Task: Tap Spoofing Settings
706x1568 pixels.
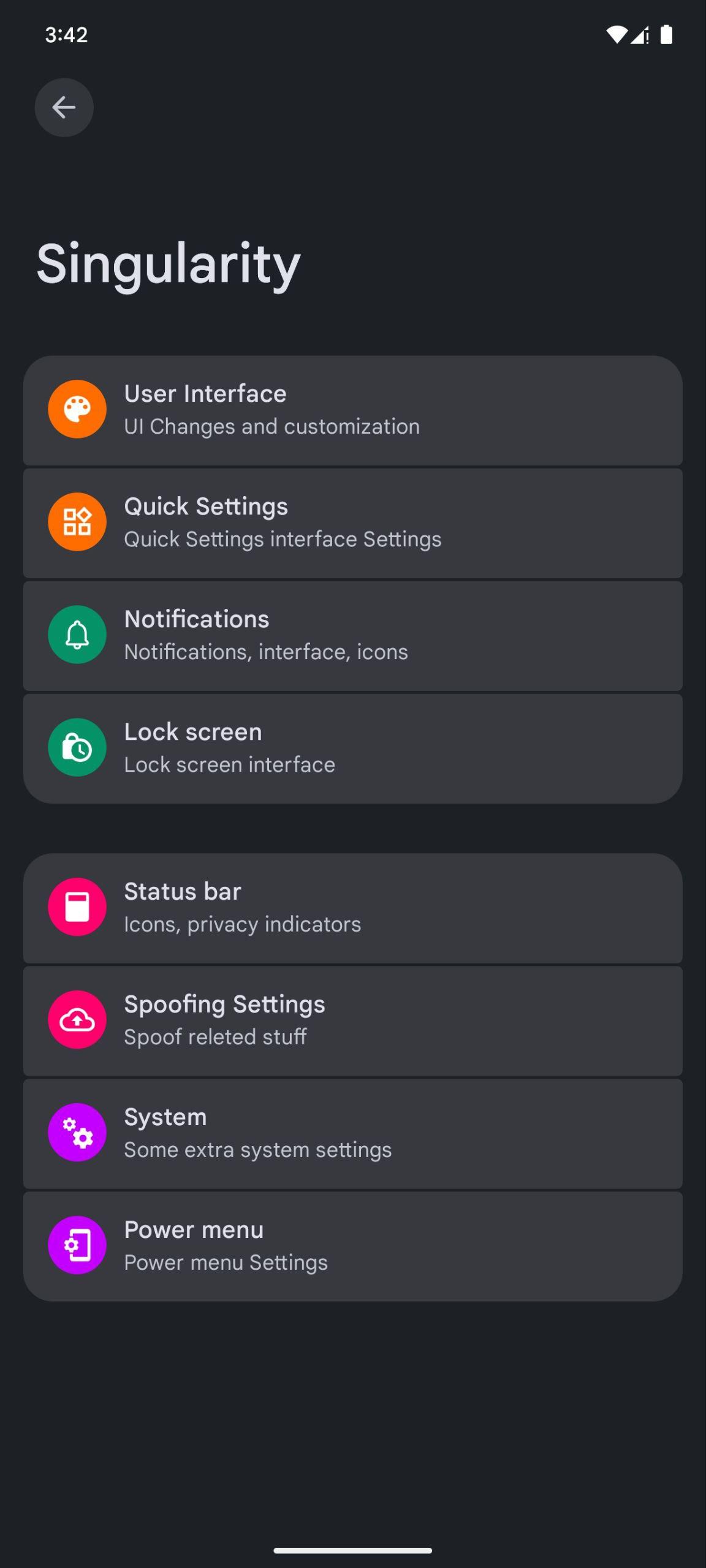Action: click(x=353, y=1021)
